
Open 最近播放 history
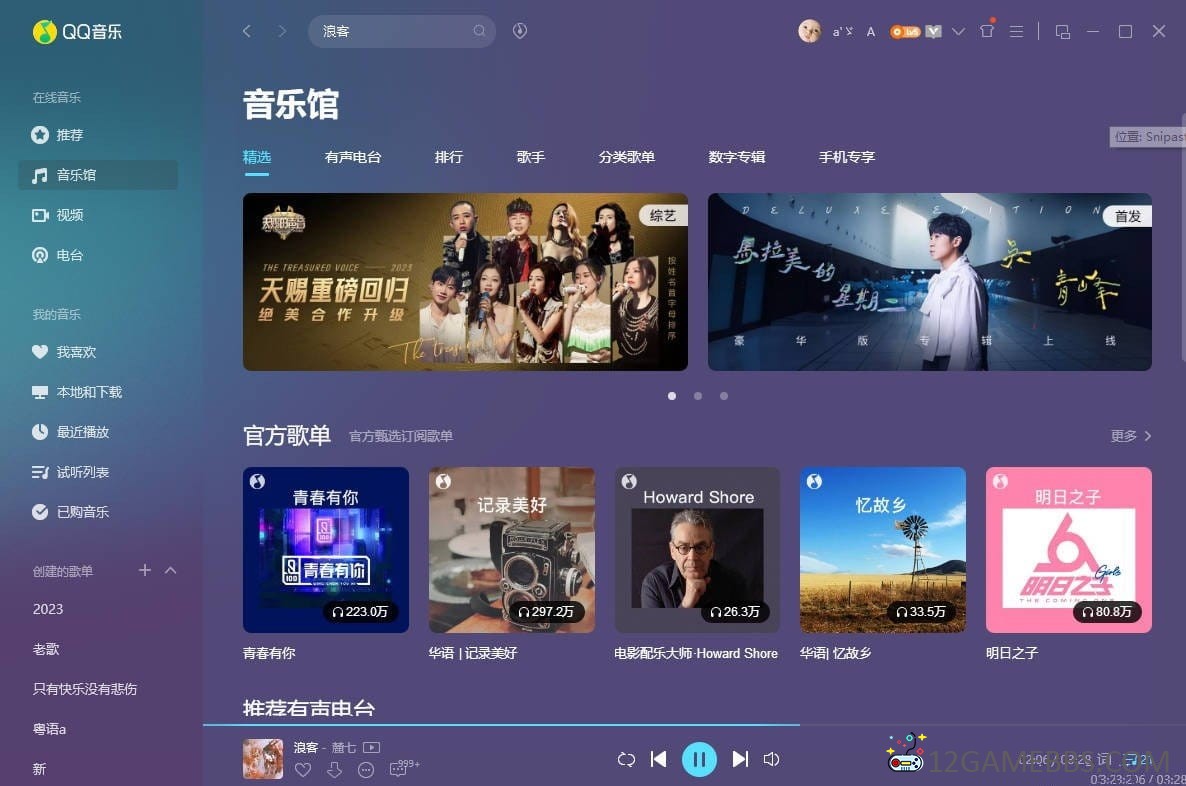point(83,432)
